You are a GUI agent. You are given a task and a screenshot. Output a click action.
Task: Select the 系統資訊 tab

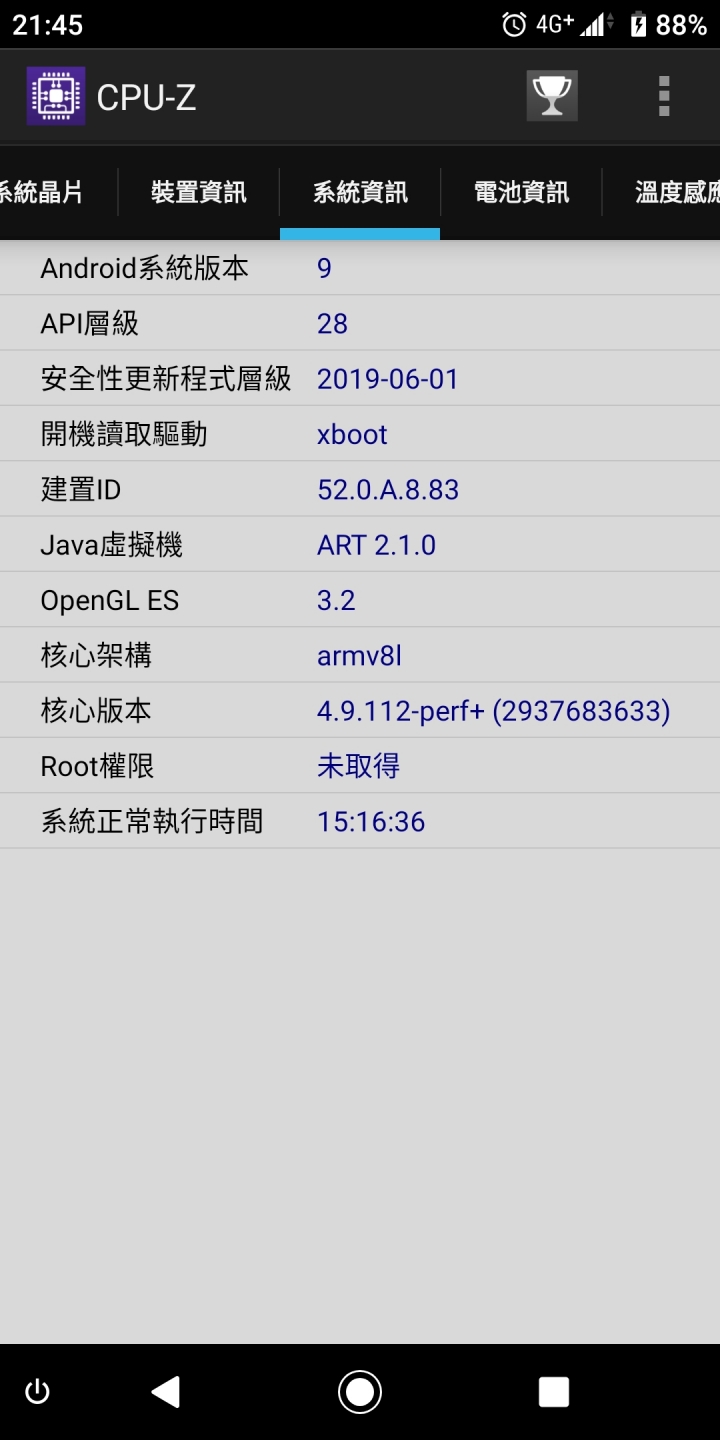360,192
